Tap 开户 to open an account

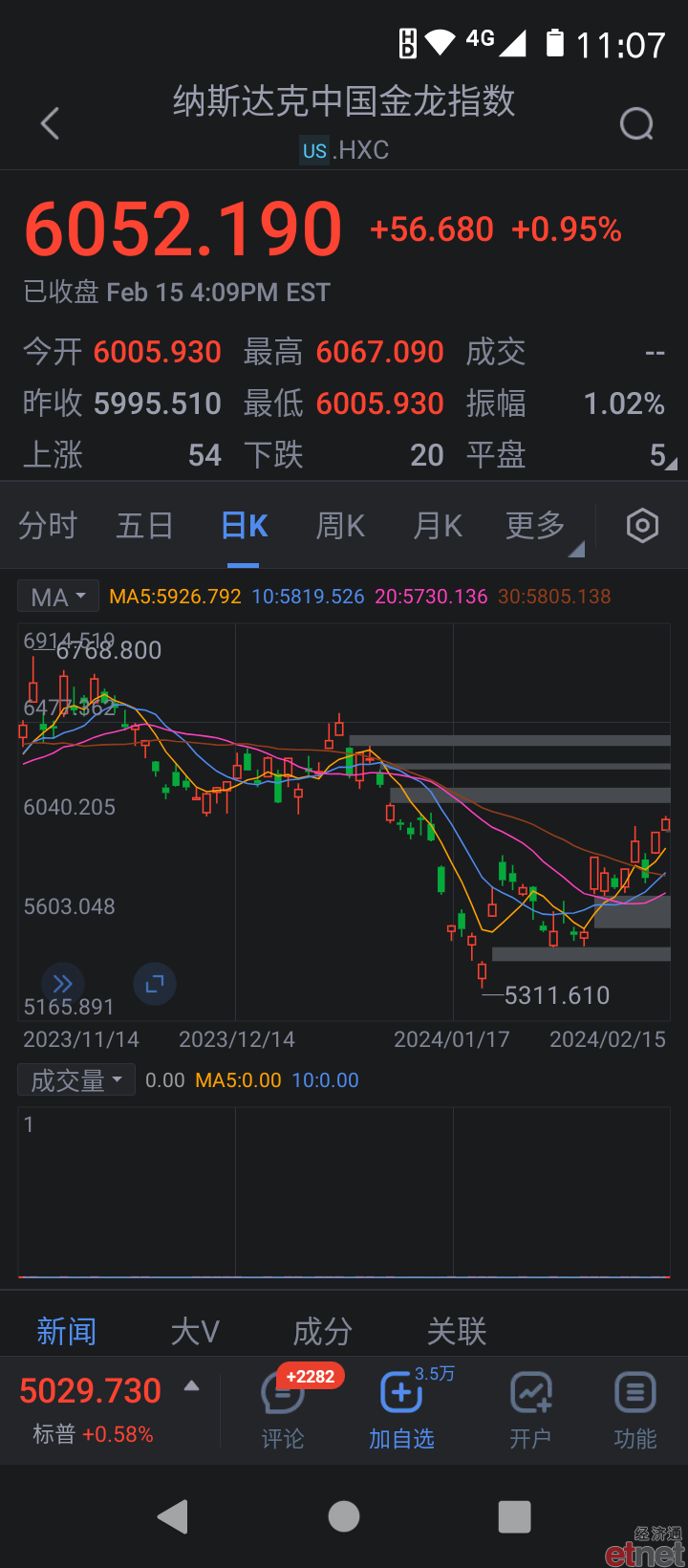pos(530,1410)
